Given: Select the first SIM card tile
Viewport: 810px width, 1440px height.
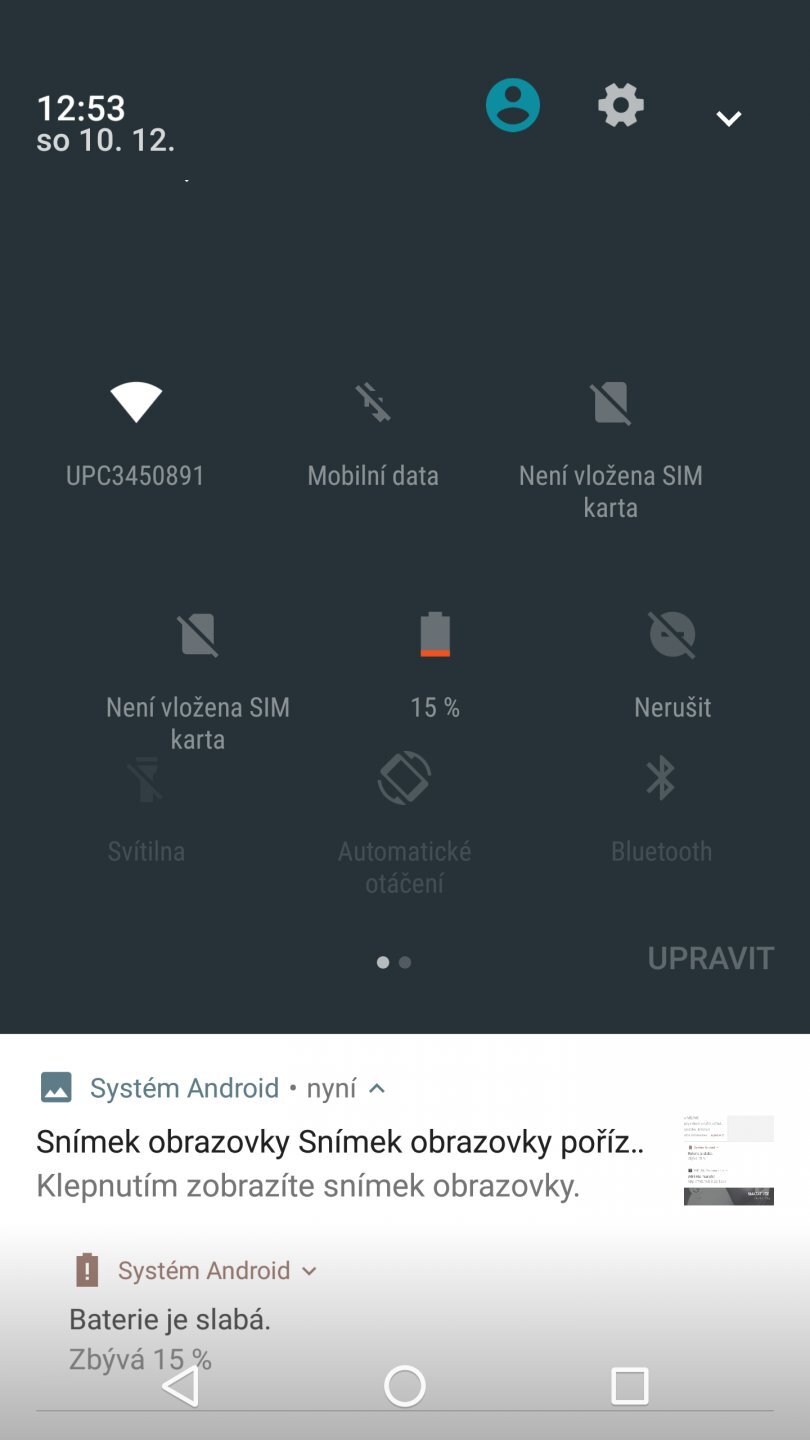Looking at the screenshot, I should click(611, 420).
